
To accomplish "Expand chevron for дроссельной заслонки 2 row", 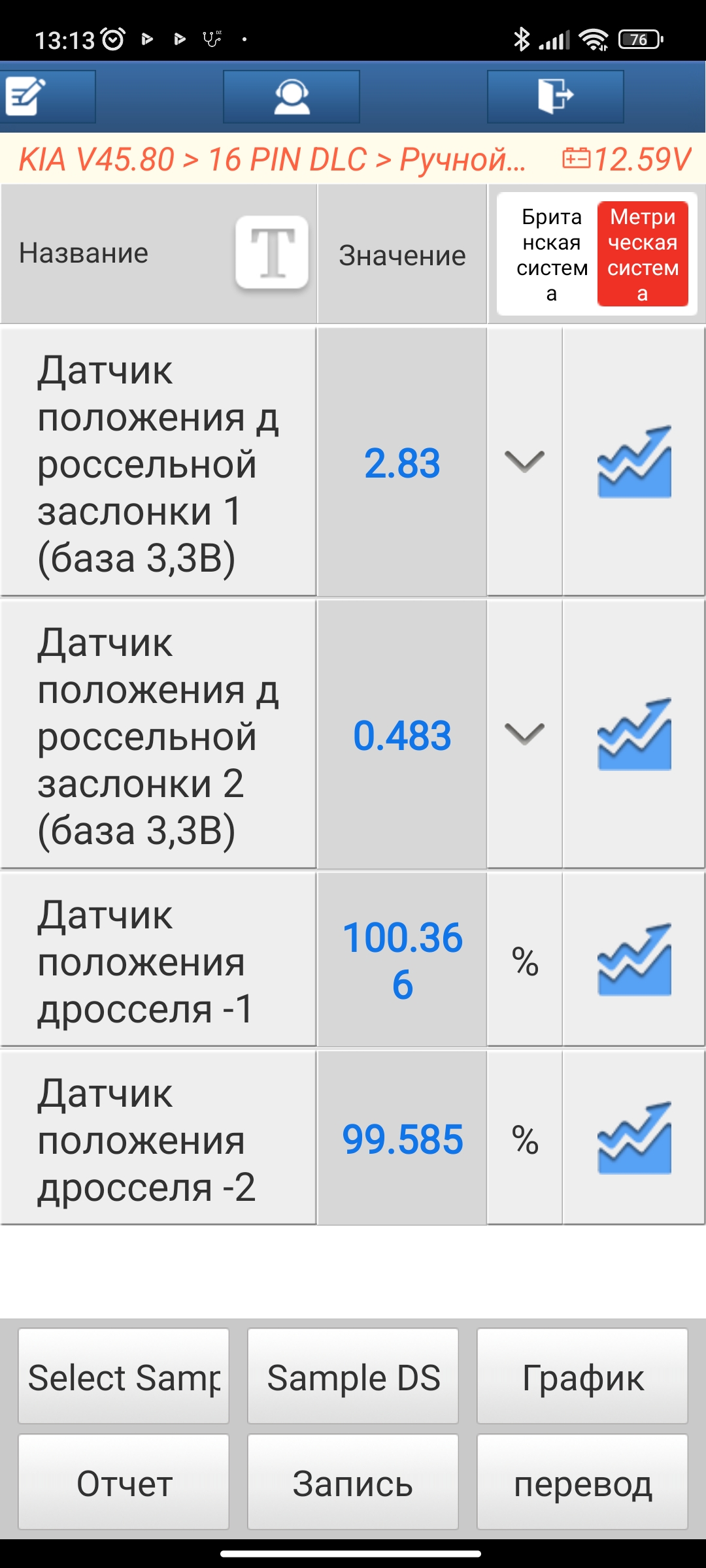I will tap(524, 734).
